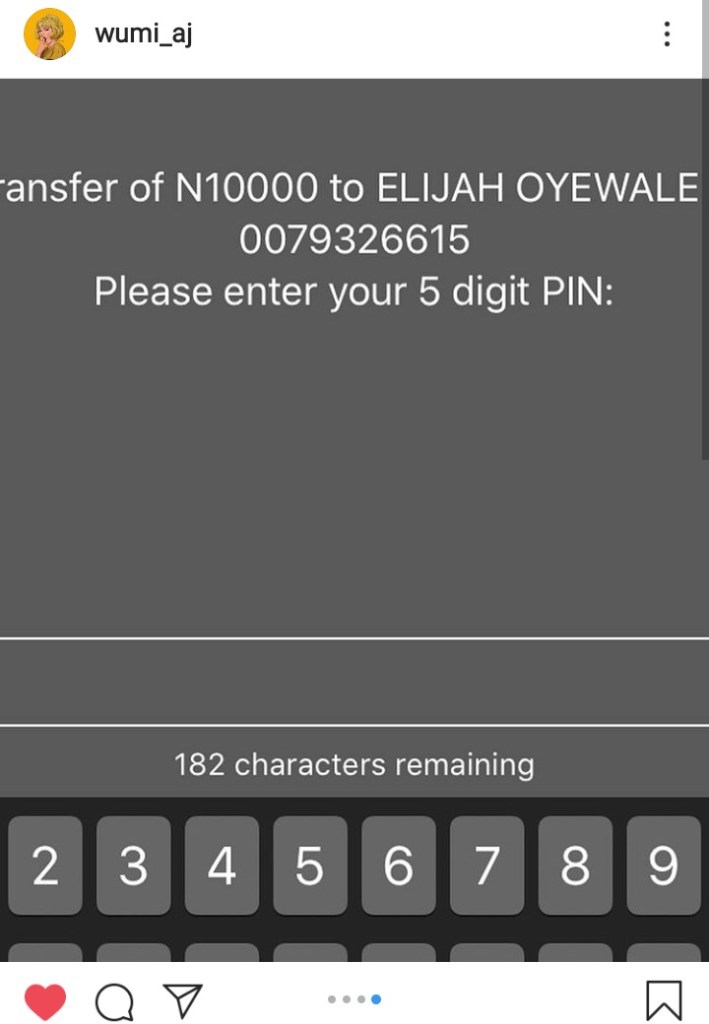
Task: Open the post overflow menu
Action: (666, 34)
